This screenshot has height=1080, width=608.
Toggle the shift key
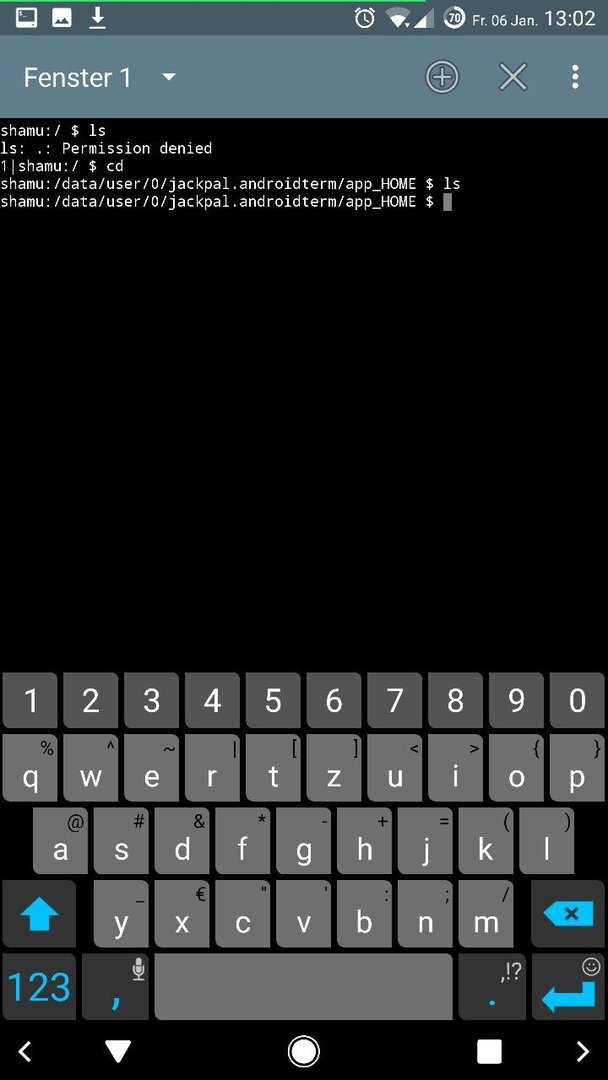[x=39, y=914]
